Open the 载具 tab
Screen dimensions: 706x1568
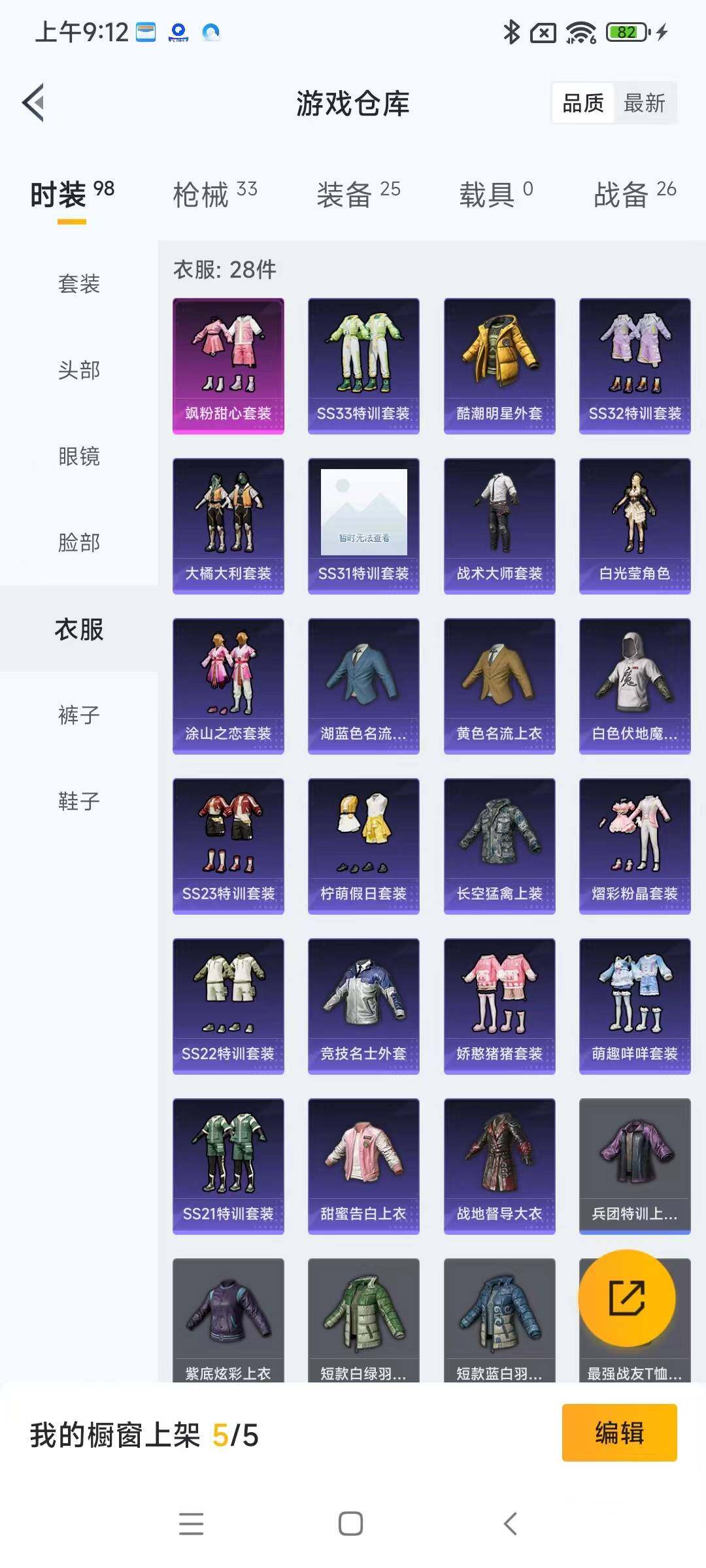(x=496, y=194)
